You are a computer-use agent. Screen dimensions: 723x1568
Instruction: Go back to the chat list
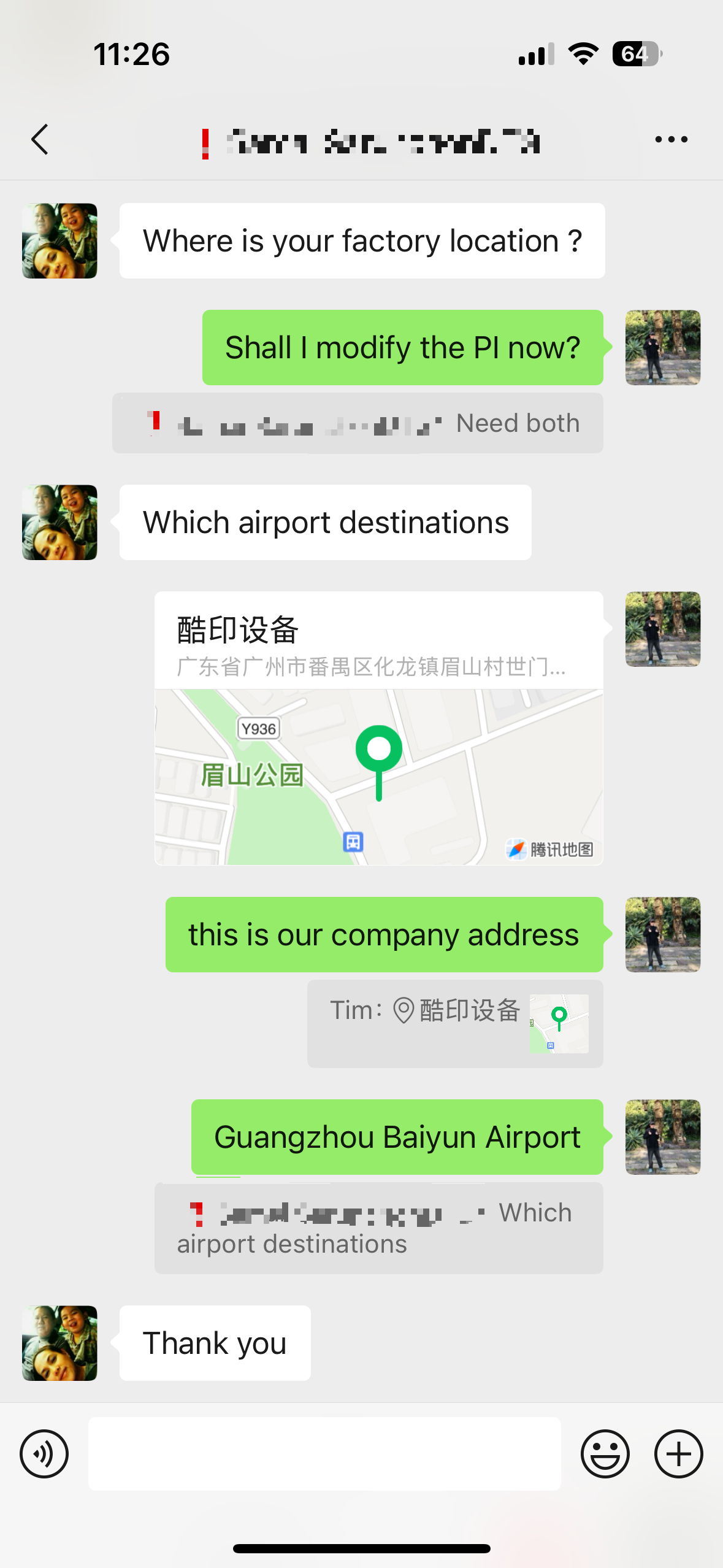(x=40, y=140)
